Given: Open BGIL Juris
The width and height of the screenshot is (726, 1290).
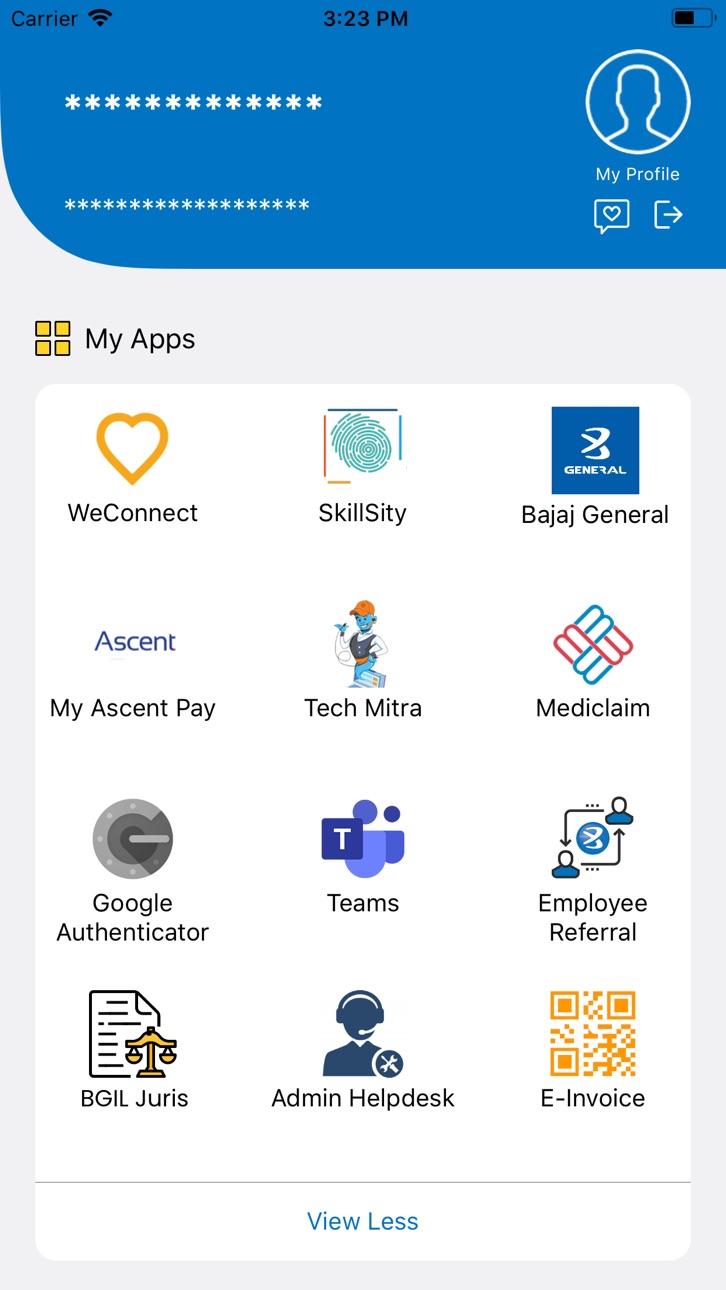Looking at the screenshot, I should coord(134,1050).
